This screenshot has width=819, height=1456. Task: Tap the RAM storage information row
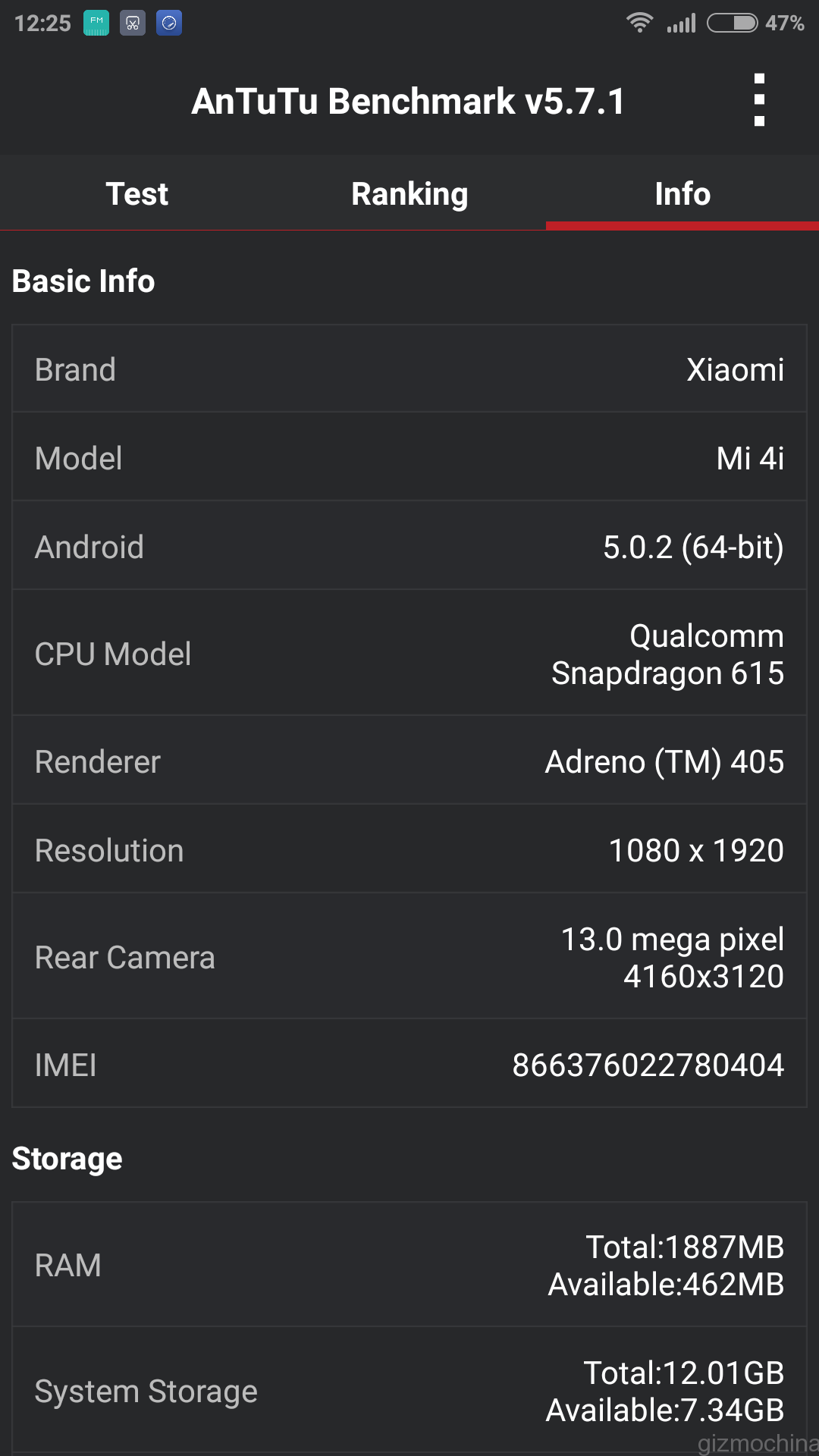click(x=409, y=1264)
